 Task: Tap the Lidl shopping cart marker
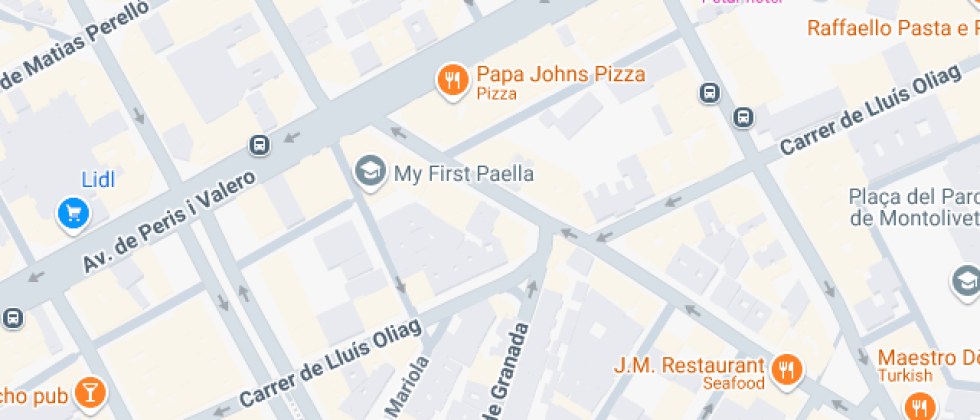tap(74, 212)
